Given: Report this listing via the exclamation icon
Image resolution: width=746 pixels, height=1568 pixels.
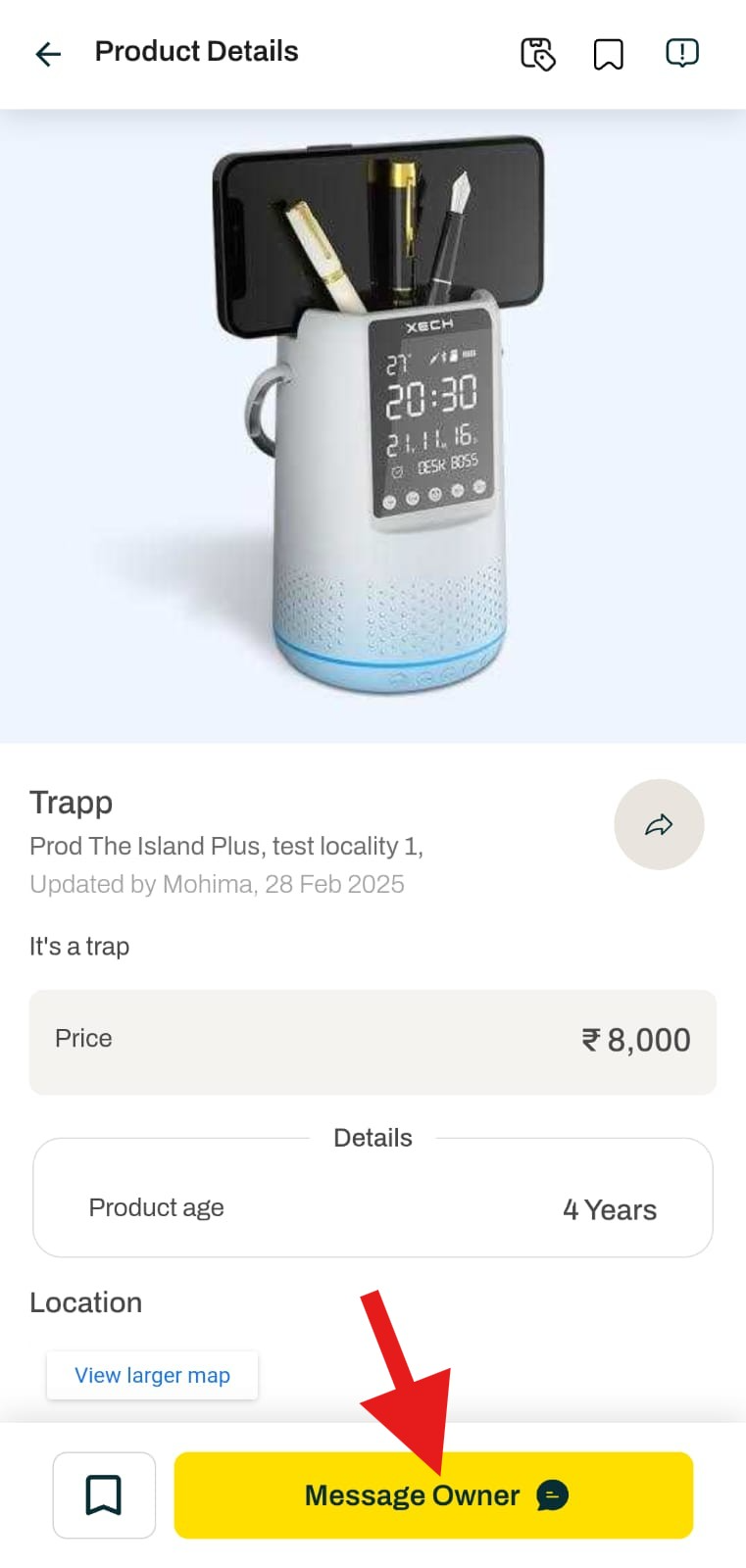Looking at the screenshot, I should click(681, 53).
